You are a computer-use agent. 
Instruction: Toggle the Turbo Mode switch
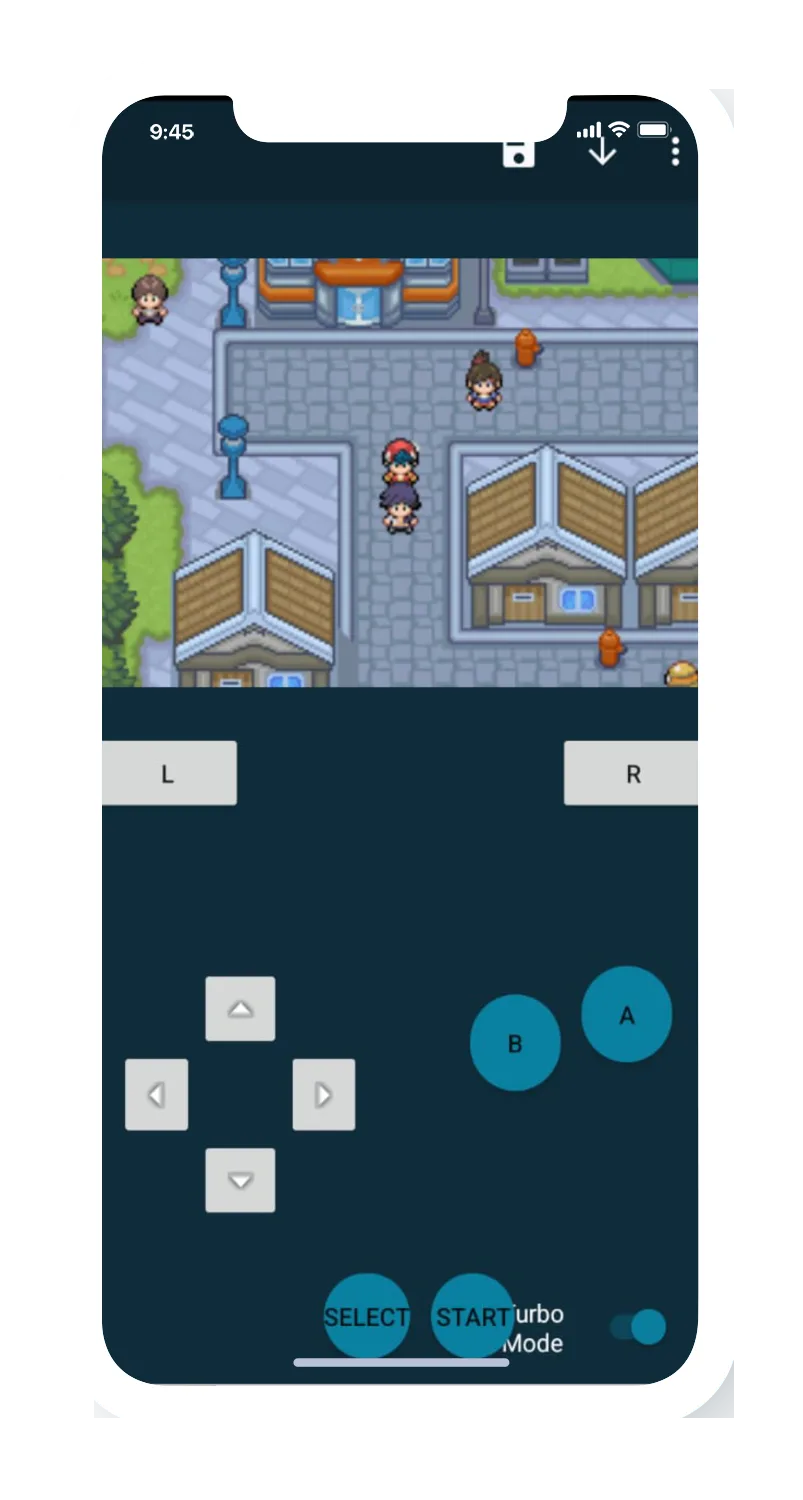pos(639,1327)
